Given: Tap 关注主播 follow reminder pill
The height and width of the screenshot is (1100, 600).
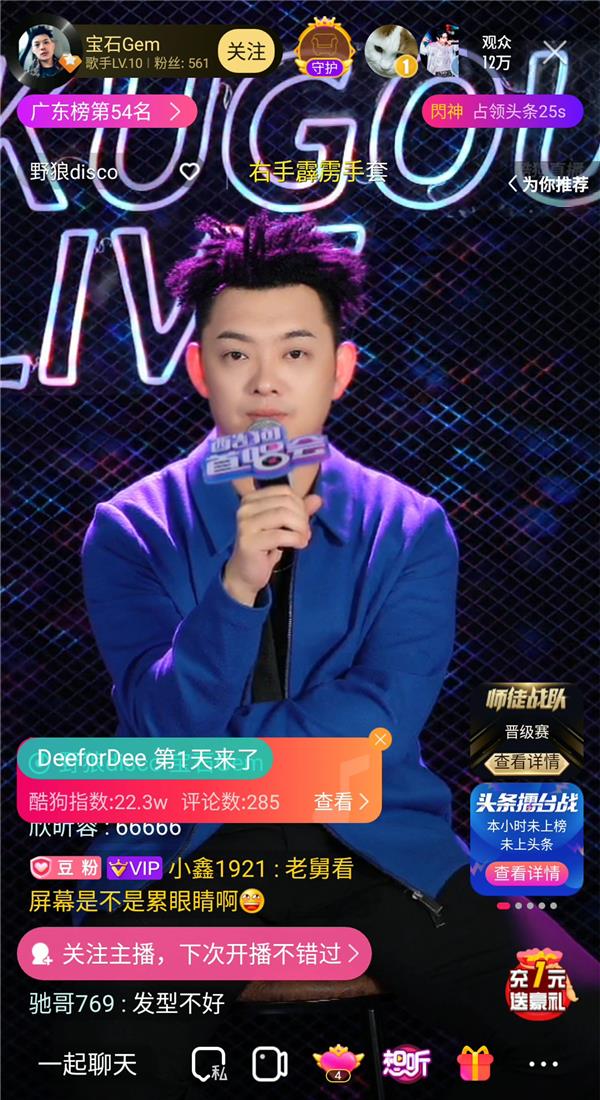Looking at the screenshot, I should (194, 953).
